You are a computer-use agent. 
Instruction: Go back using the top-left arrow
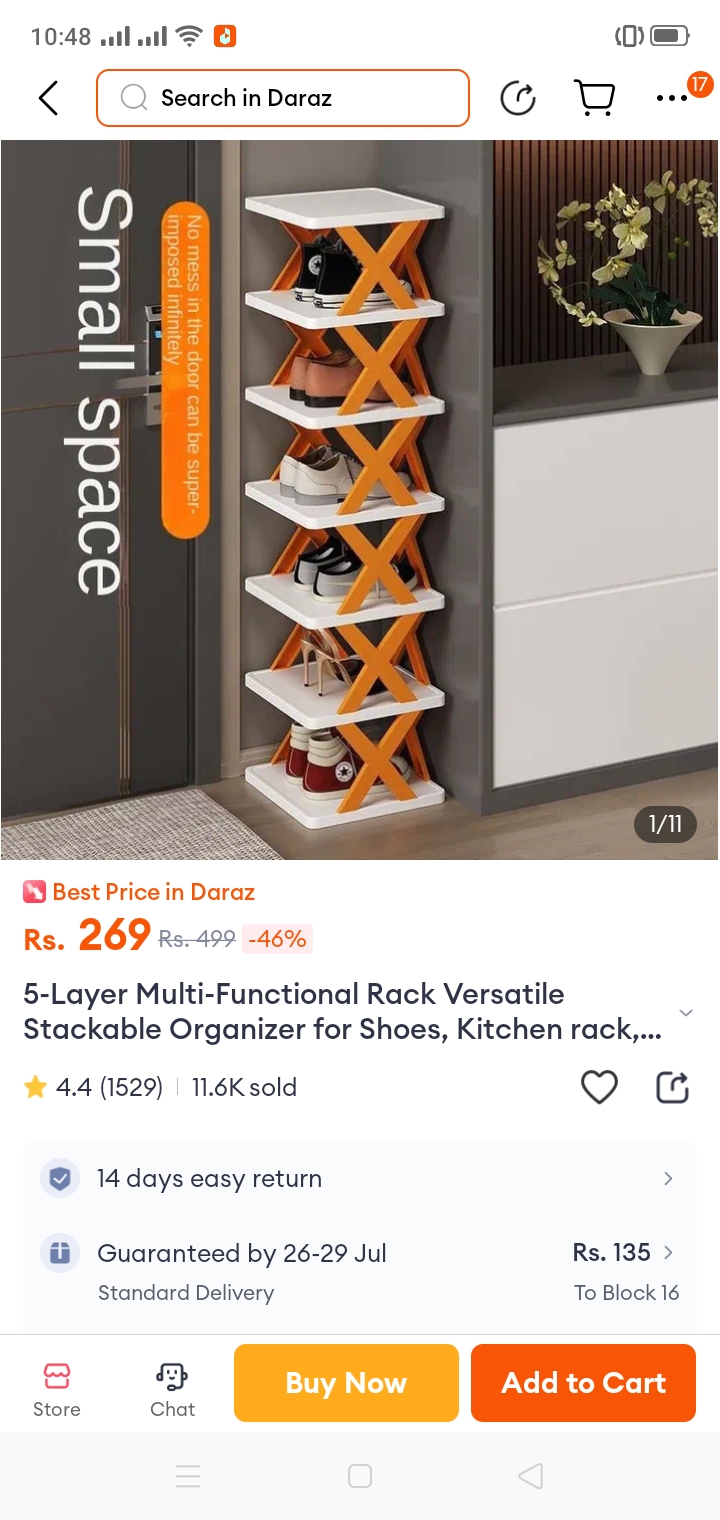[48, 98]
